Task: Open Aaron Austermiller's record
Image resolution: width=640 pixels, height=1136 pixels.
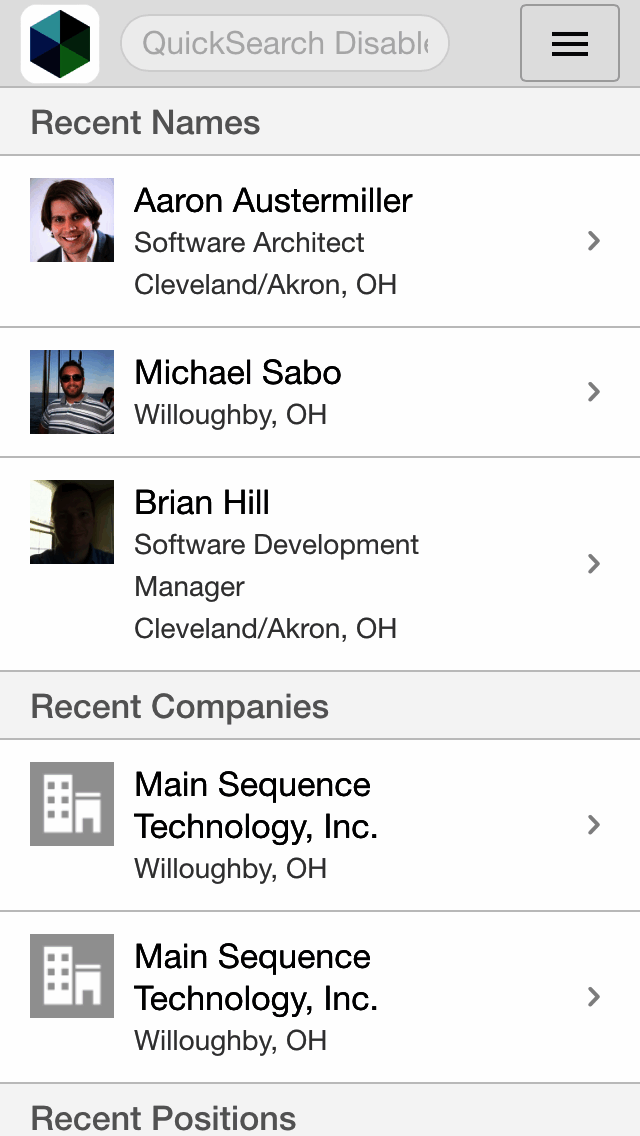Action: (x=320, y=241)
